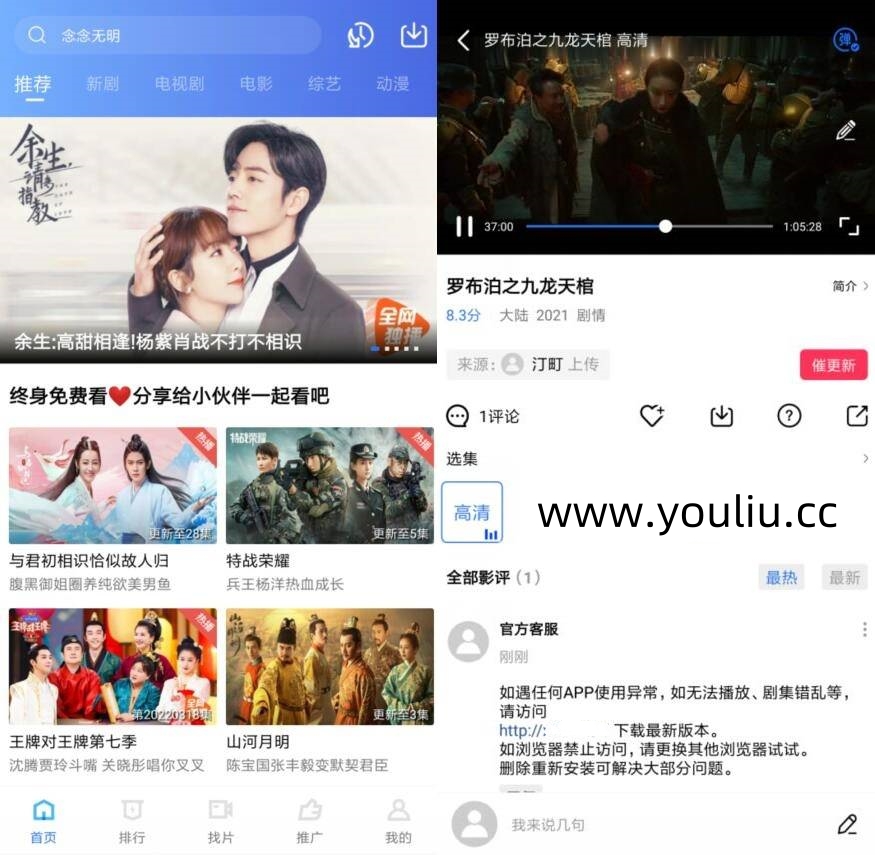Go to the 我的 bottom tab
This screenshot has height=855, width=875.
click(x=398, y=820)
